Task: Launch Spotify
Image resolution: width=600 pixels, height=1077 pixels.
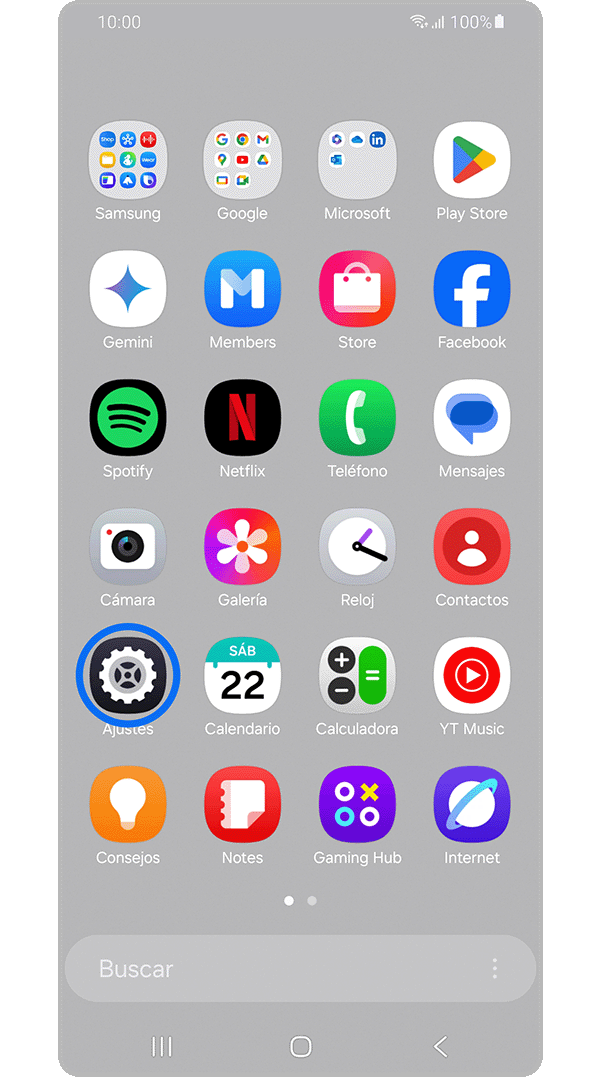Action: coord(128,418)
